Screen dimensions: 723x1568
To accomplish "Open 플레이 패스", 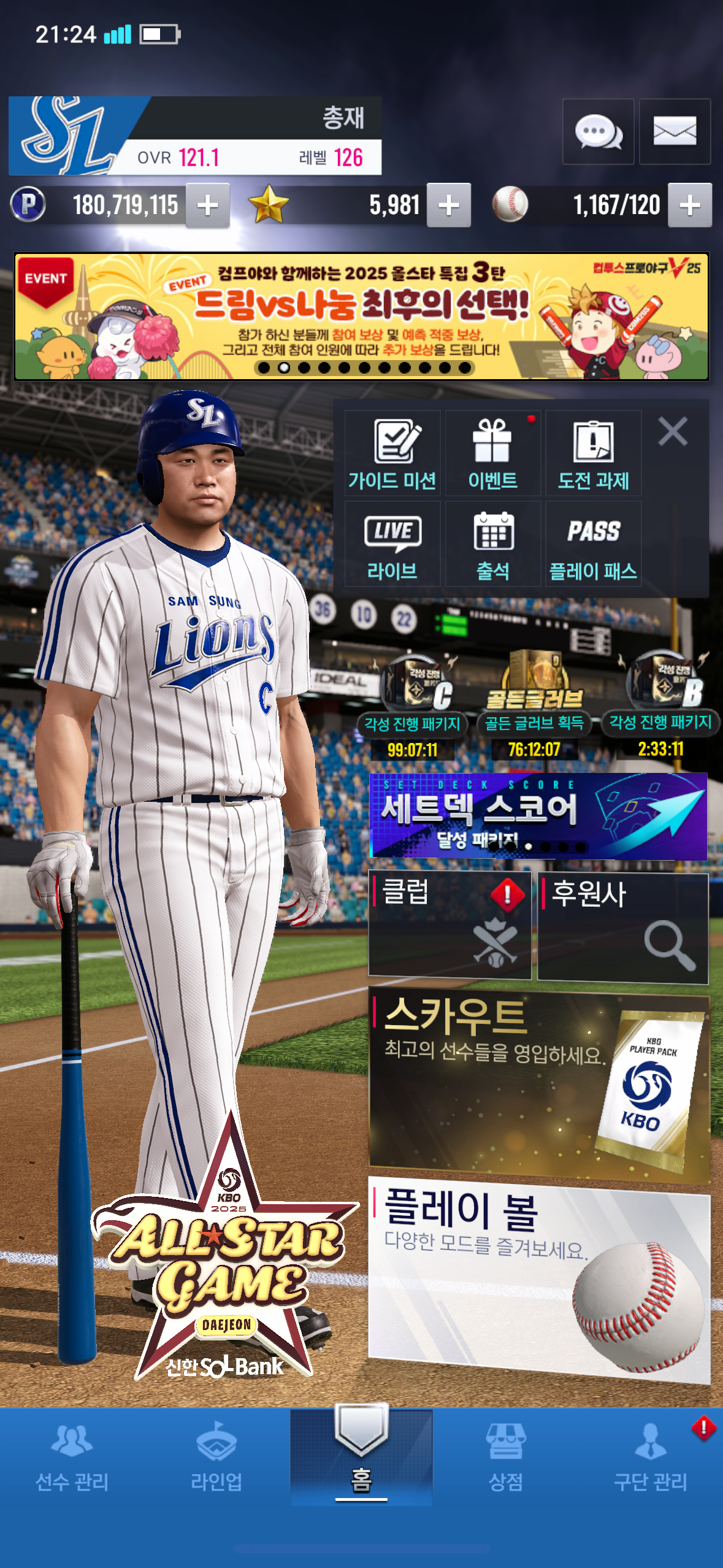I will coord(593,544).
